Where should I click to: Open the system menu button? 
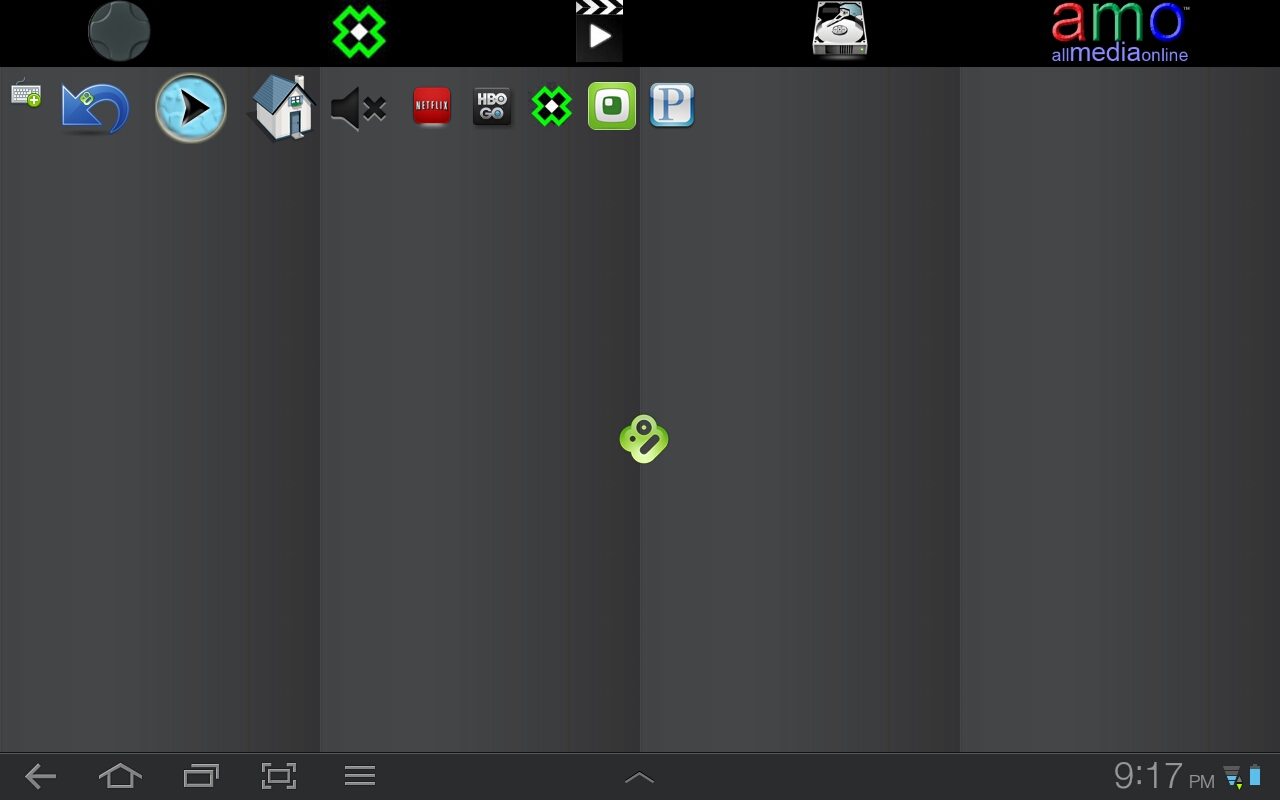359,776
